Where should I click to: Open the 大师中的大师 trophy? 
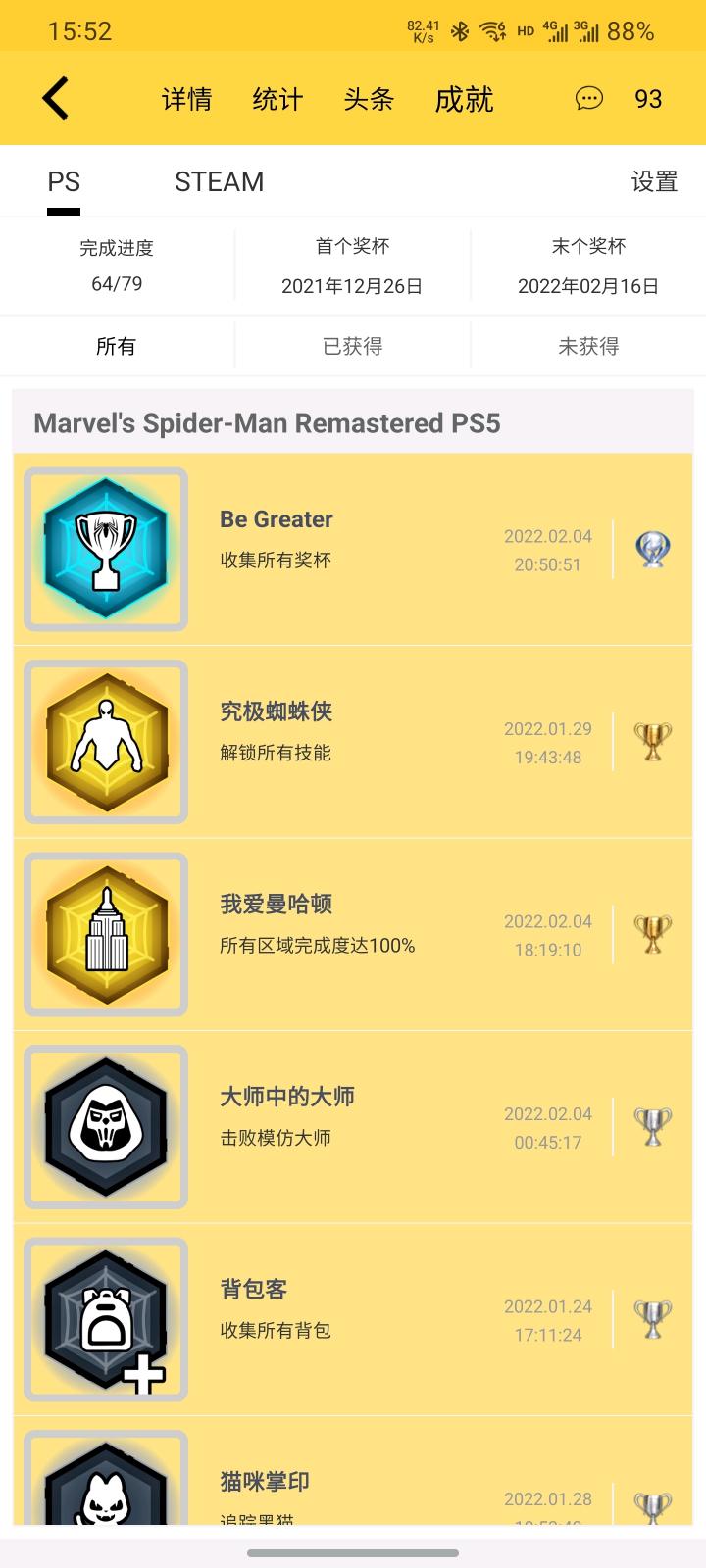(x=353, y=1127)
